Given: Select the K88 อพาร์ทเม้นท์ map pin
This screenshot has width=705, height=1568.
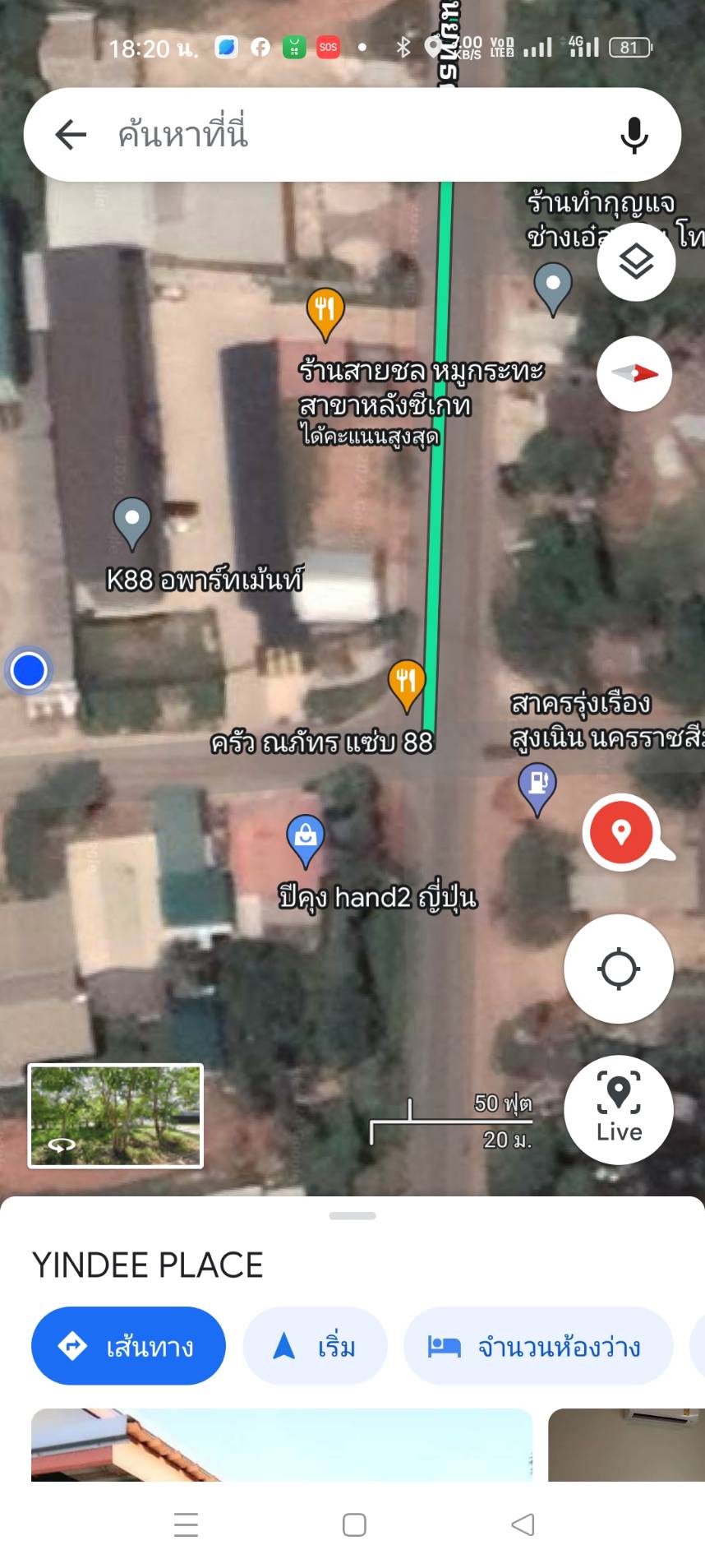Looking at the screenshot, I should point(131,521).
